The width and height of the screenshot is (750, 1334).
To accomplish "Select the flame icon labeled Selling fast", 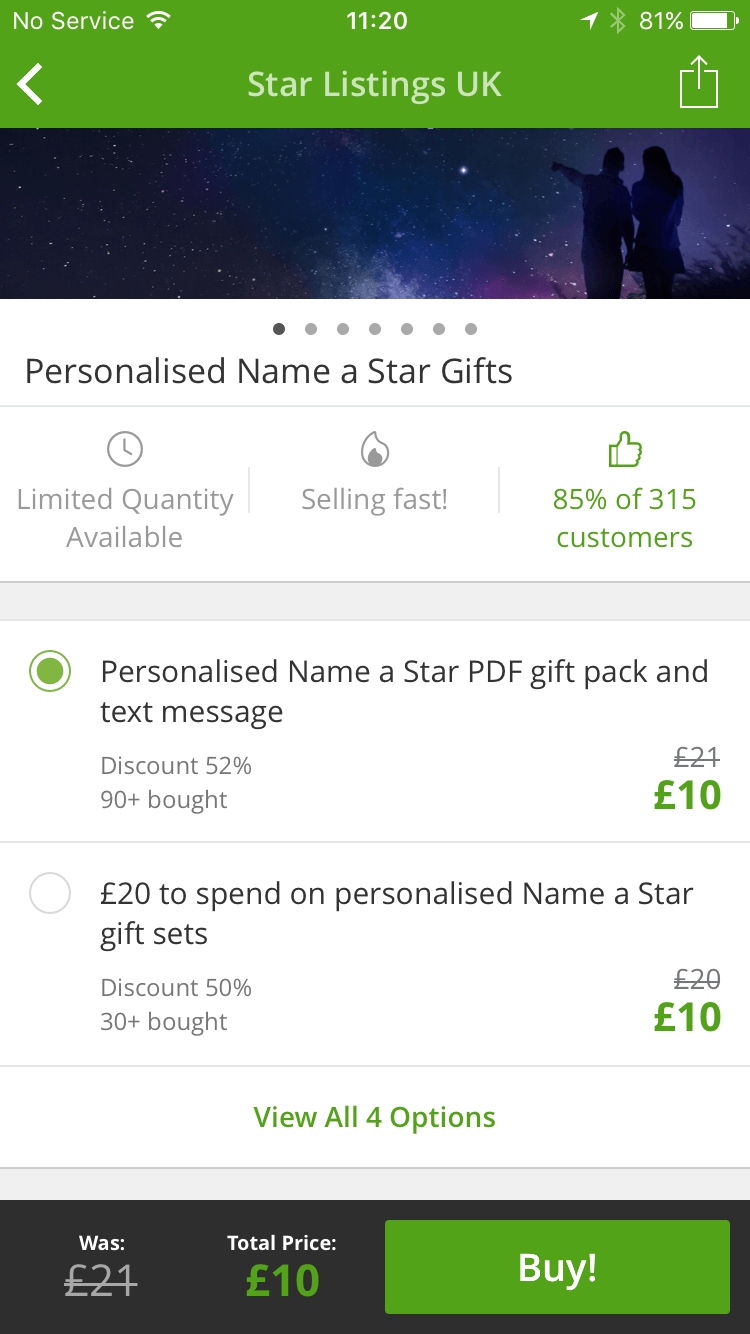I will point(374,449).
